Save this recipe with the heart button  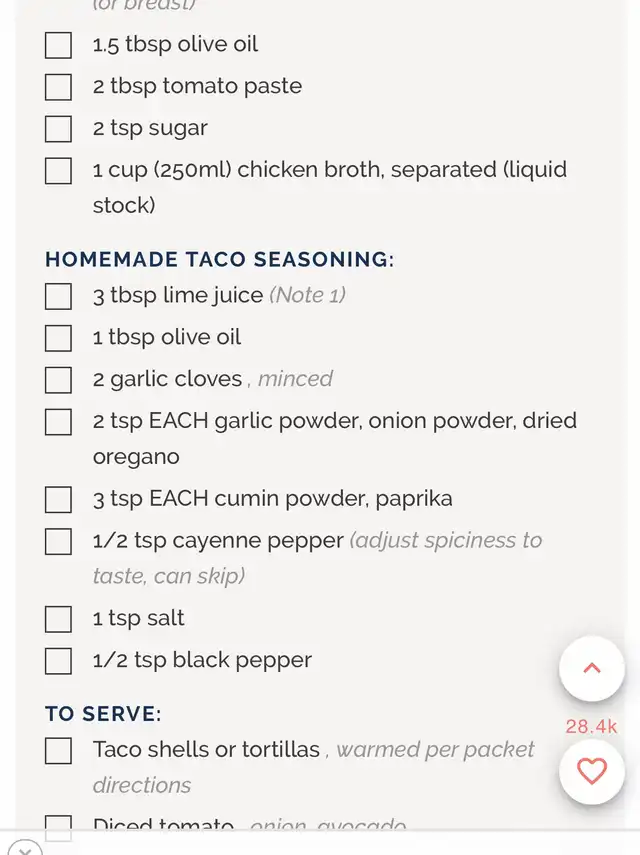point(592,771)
